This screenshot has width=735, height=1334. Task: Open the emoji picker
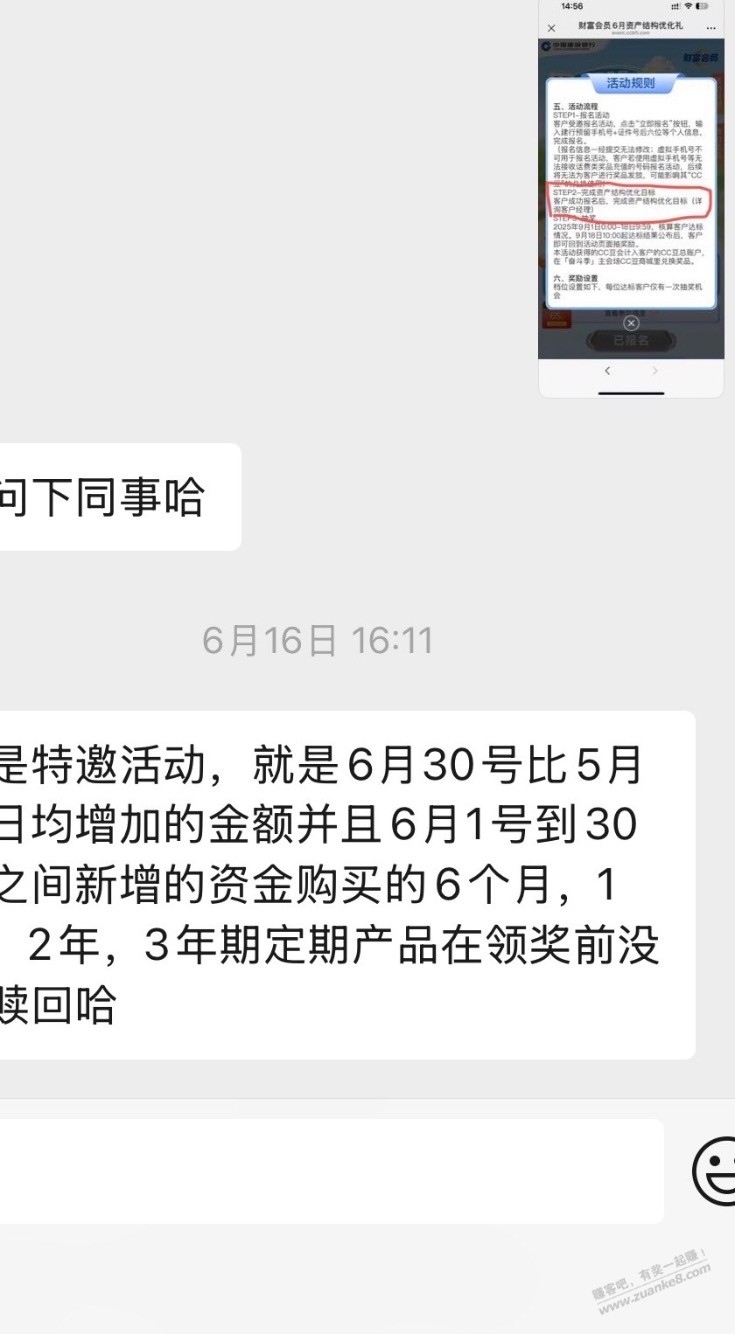pos(715,1171)
